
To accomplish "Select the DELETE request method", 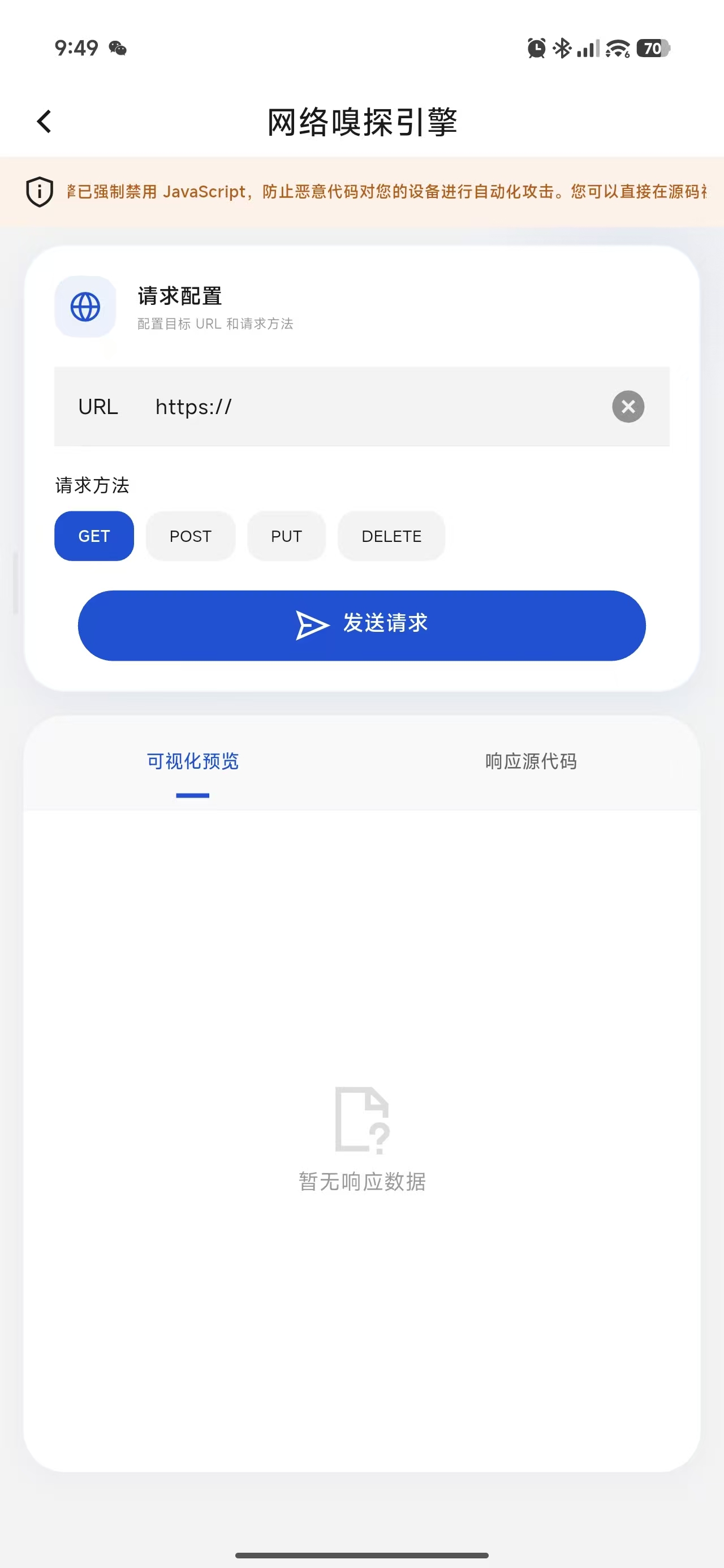I will [391, 536].
